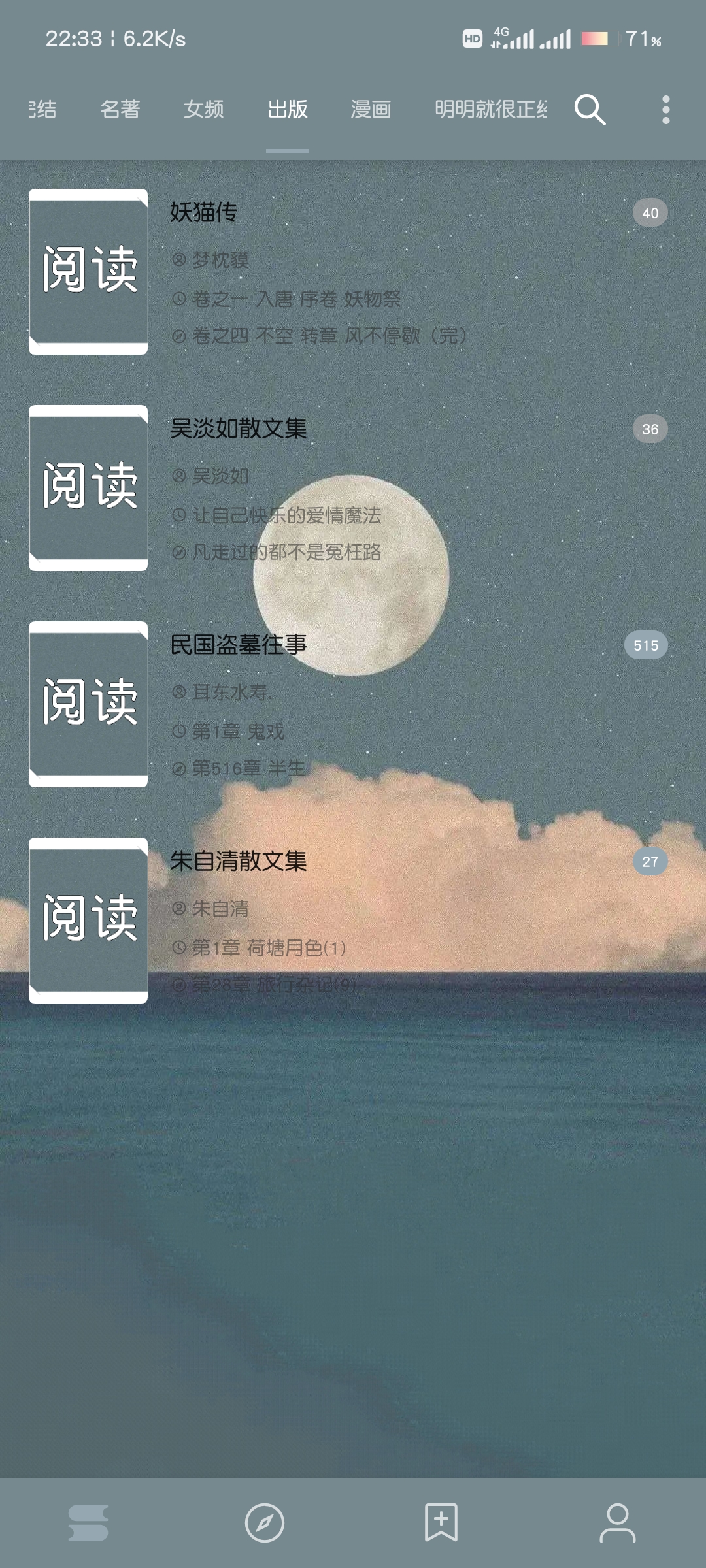Open the compass discover tab
Viewport: 706px width, 1568px height.
(x=265, y=1523)
